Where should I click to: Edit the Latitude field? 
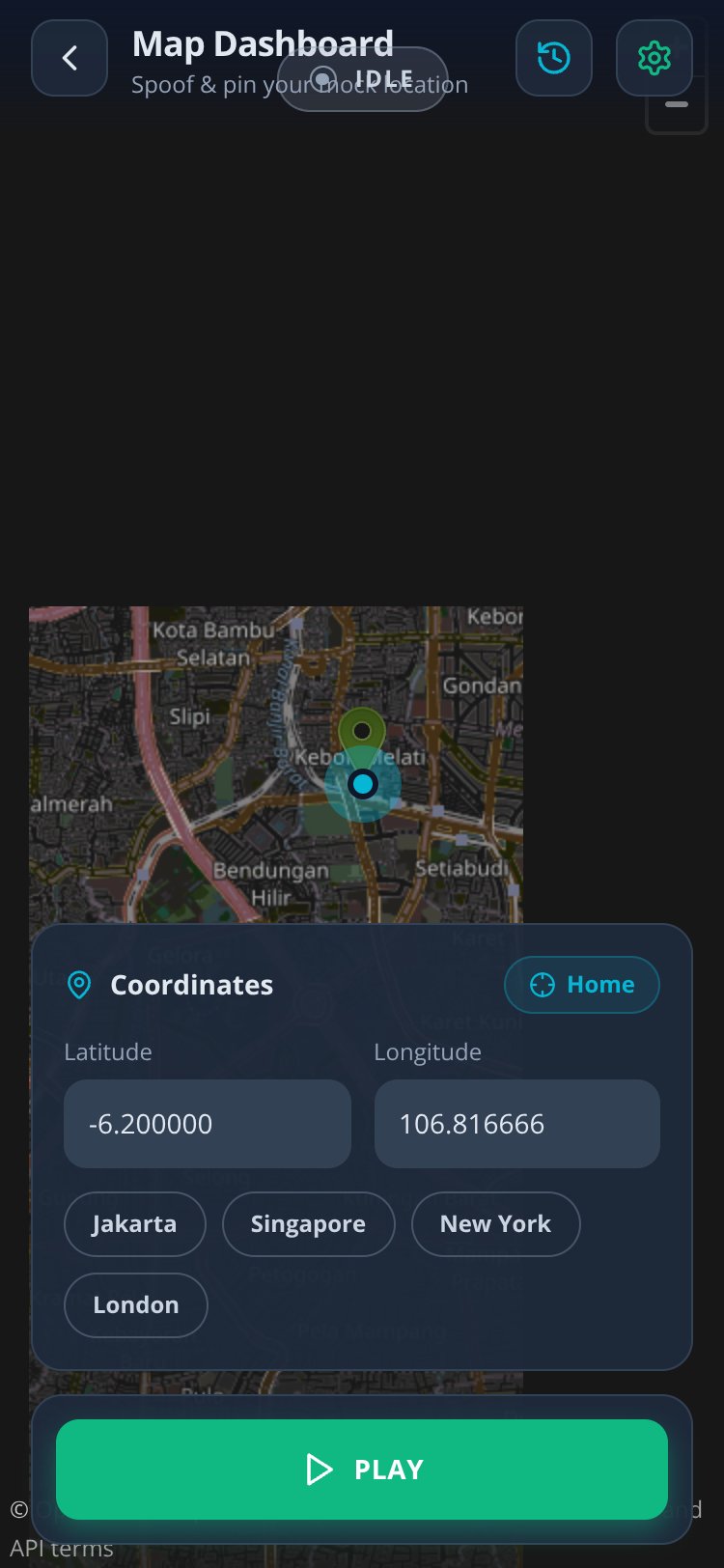tap(208, 1124)
